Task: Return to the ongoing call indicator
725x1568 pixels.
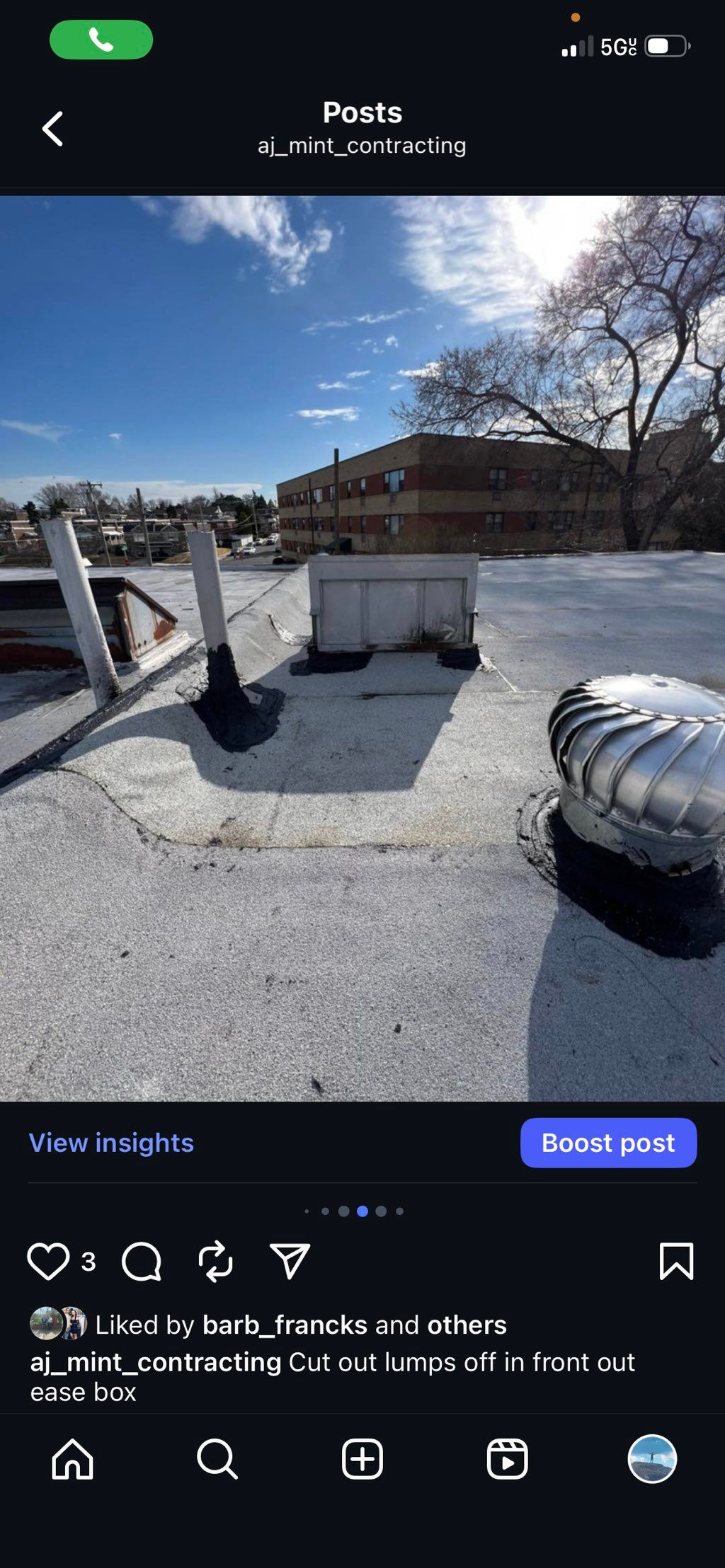Action: [101, 40]
